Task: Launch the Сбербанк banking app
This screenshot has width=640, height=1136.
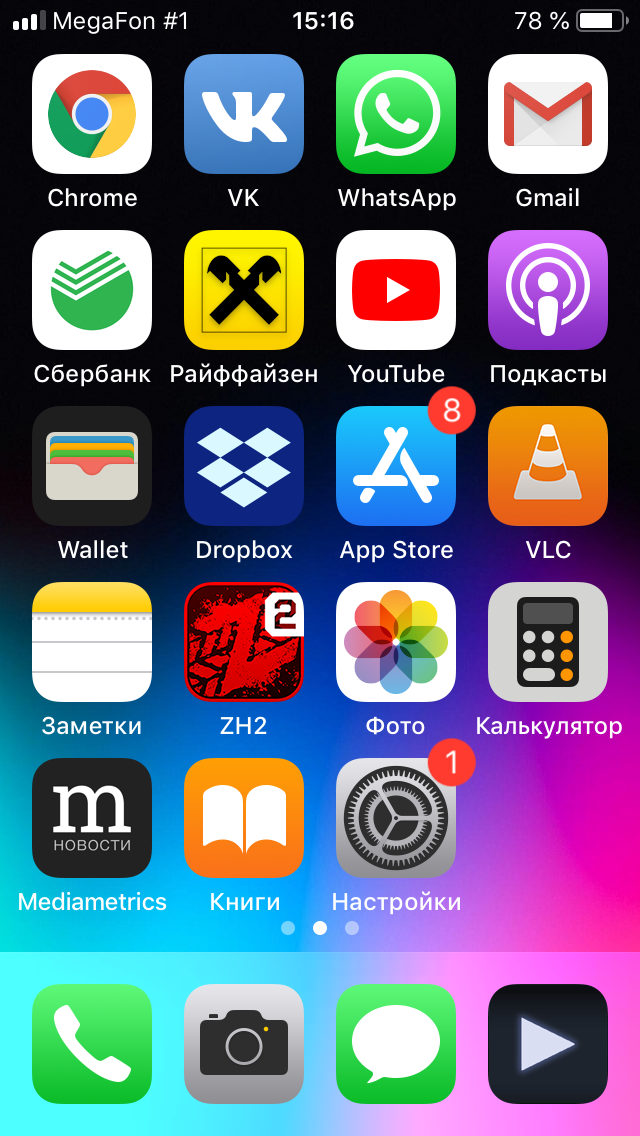Action: (x=92, y=290)
